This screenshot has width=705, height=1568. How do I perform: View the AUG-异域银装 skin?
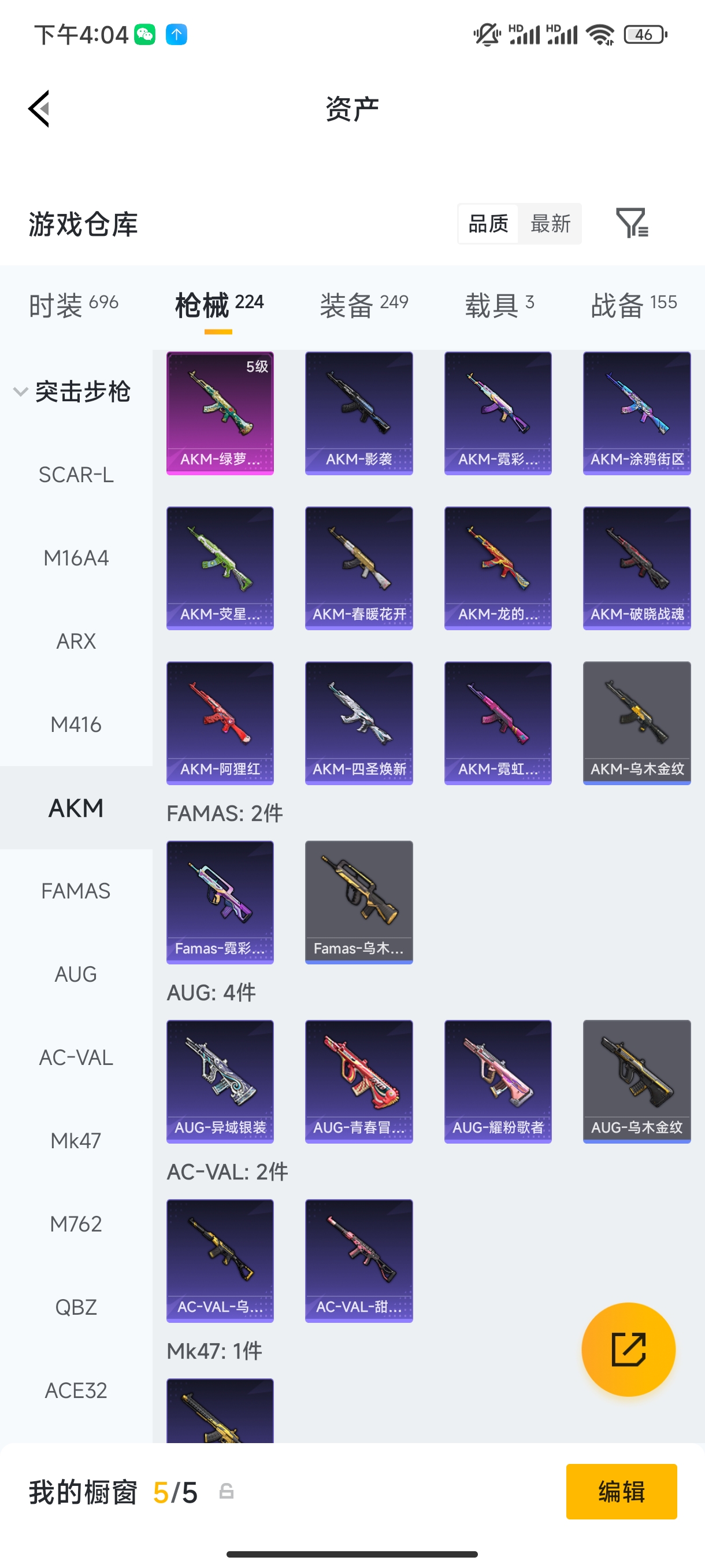[220, 1081]
